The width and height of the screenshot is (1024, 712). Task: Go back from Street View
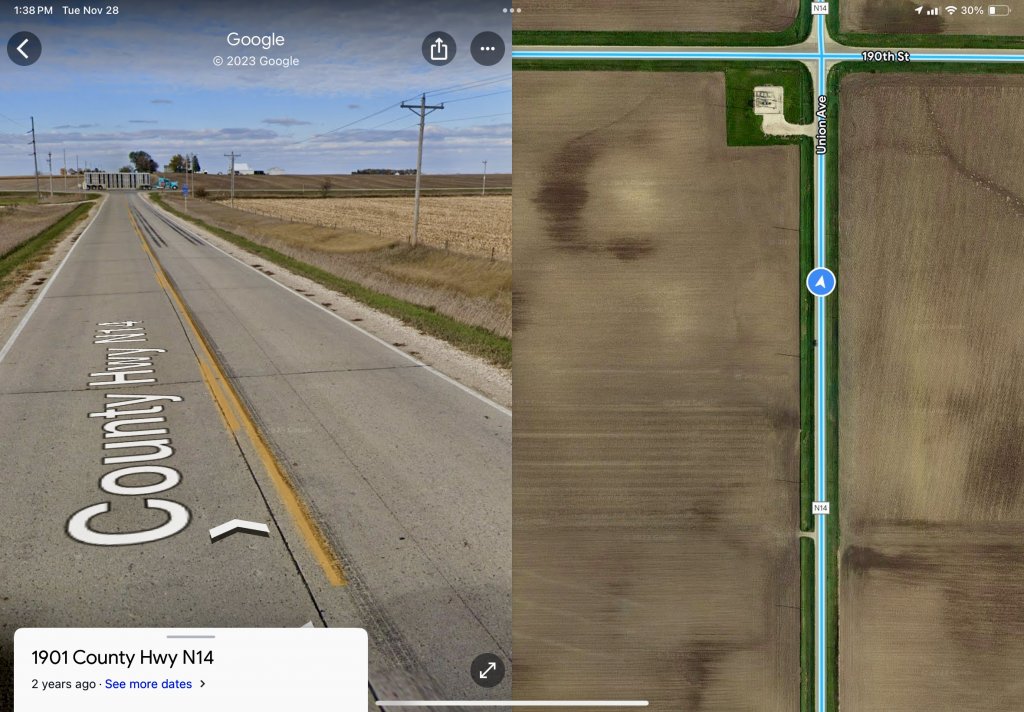24,48
